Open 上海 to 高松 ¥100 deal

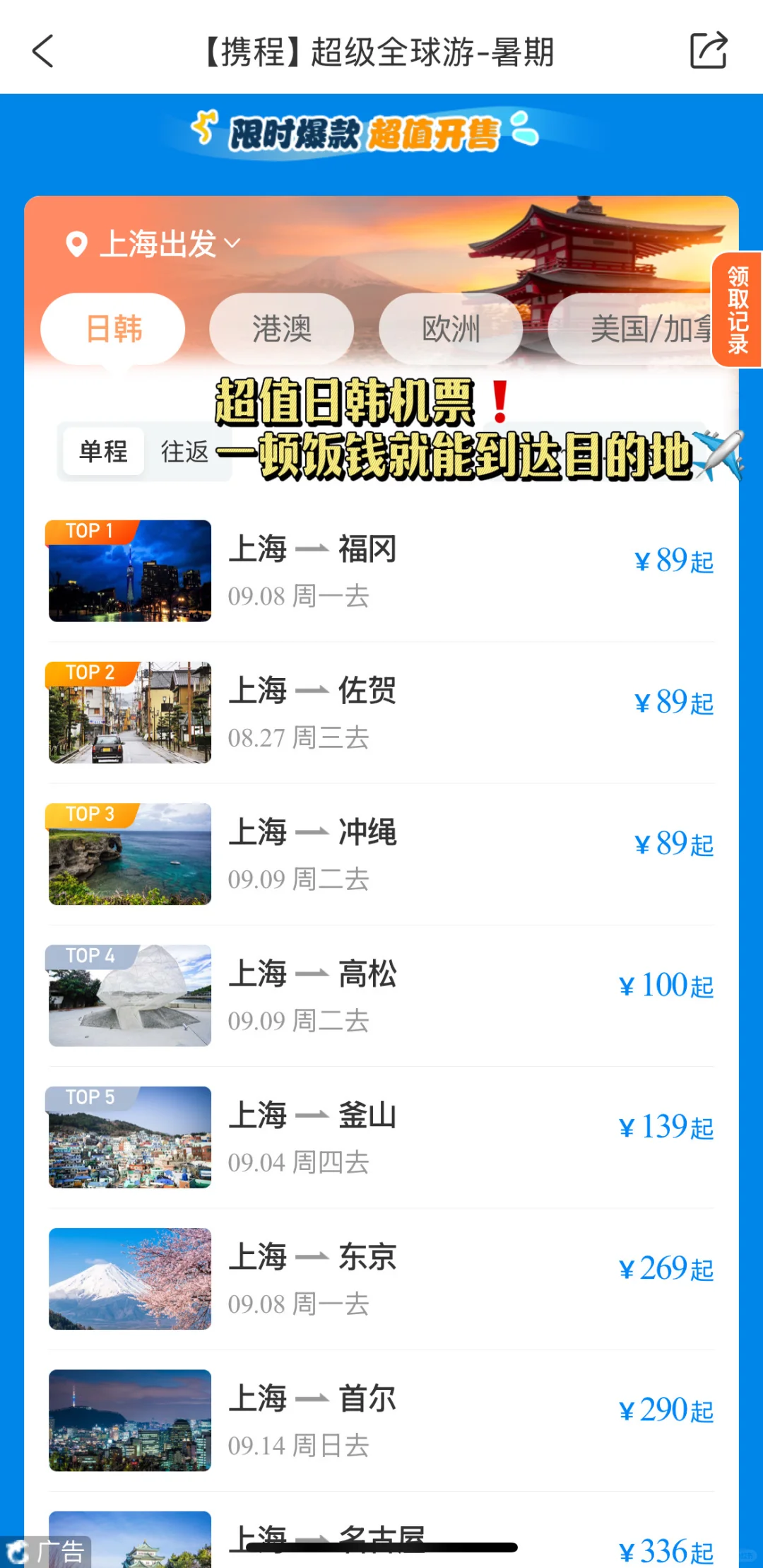[x=381, y=995]
